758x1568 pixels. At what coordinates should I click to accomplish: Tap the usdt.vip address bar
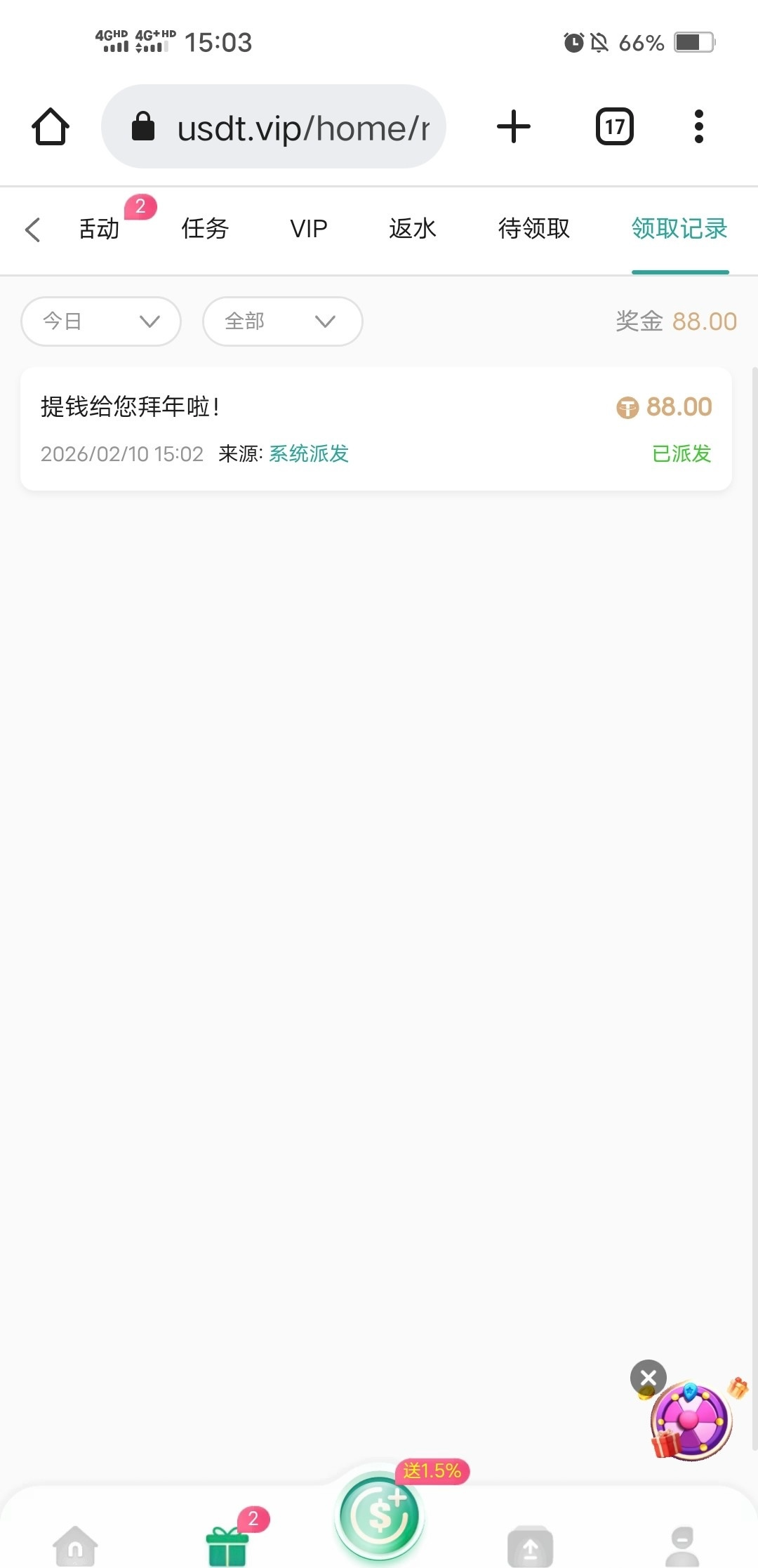274,127
